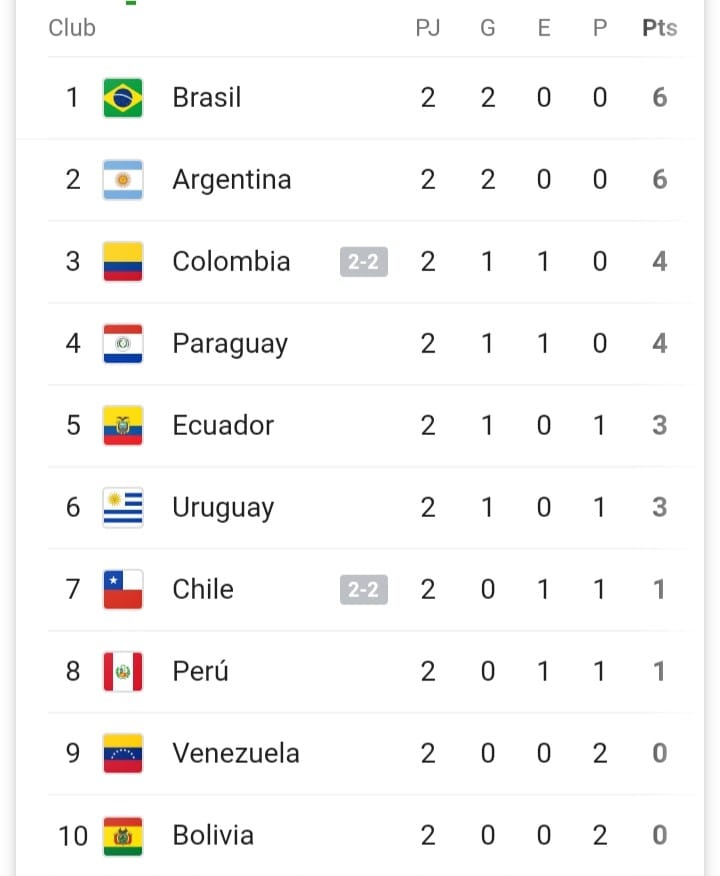Viewport: 720px width, 876px height.
Task: Open Chile team row
Action: [360, 589]
